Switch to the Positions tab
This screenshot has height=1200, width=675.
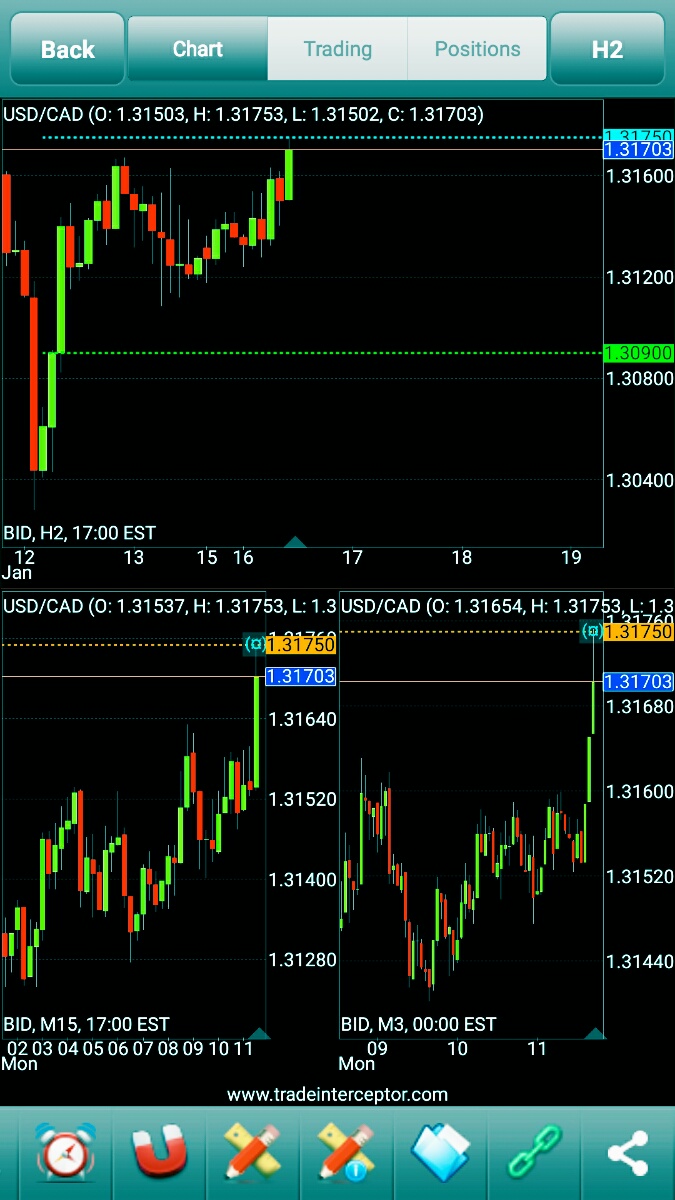point(477,49)
